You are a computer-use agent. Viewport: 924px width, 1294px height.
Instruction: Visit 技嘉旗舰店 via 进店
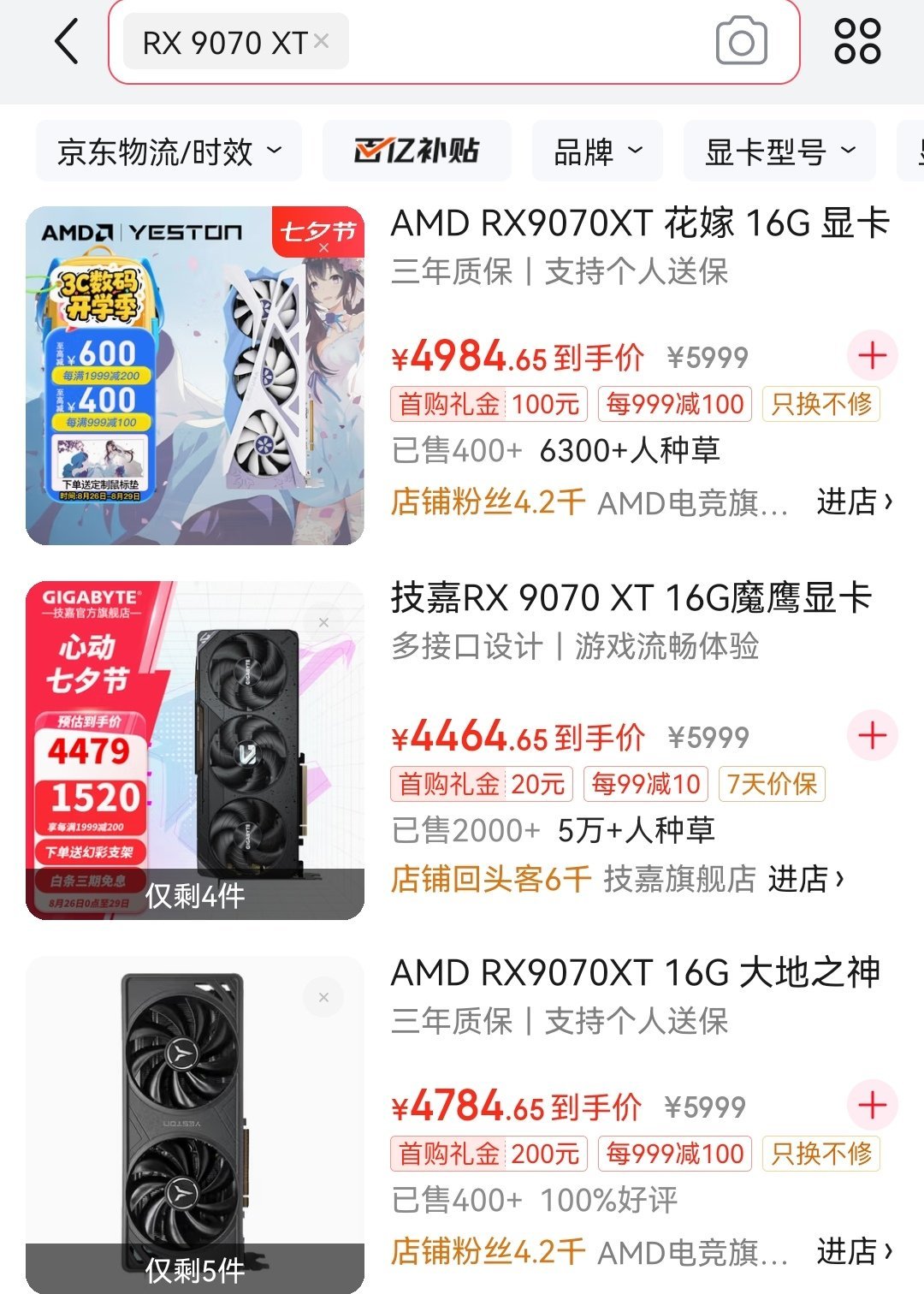[806, 879]
